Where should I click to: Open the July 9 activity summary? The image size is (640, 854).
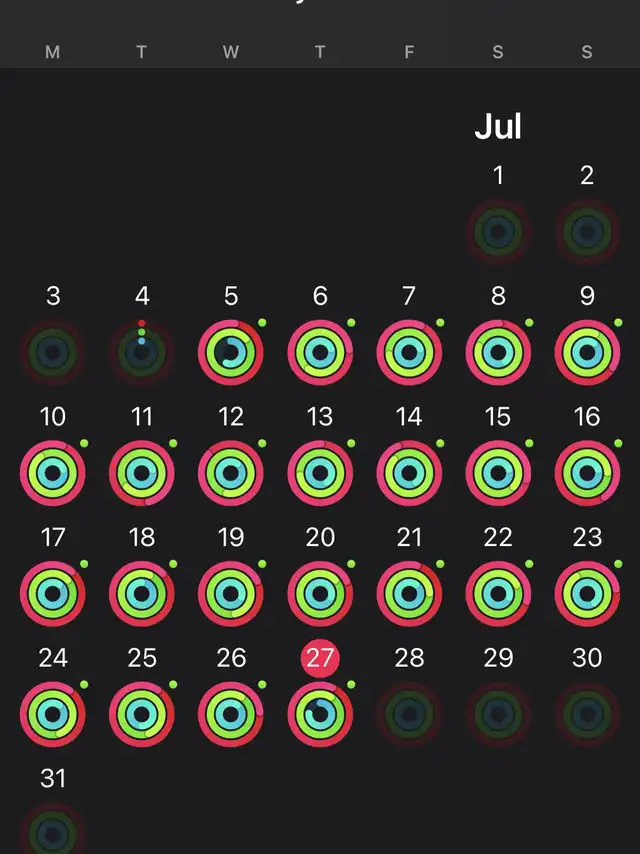[x=587, y=353]
